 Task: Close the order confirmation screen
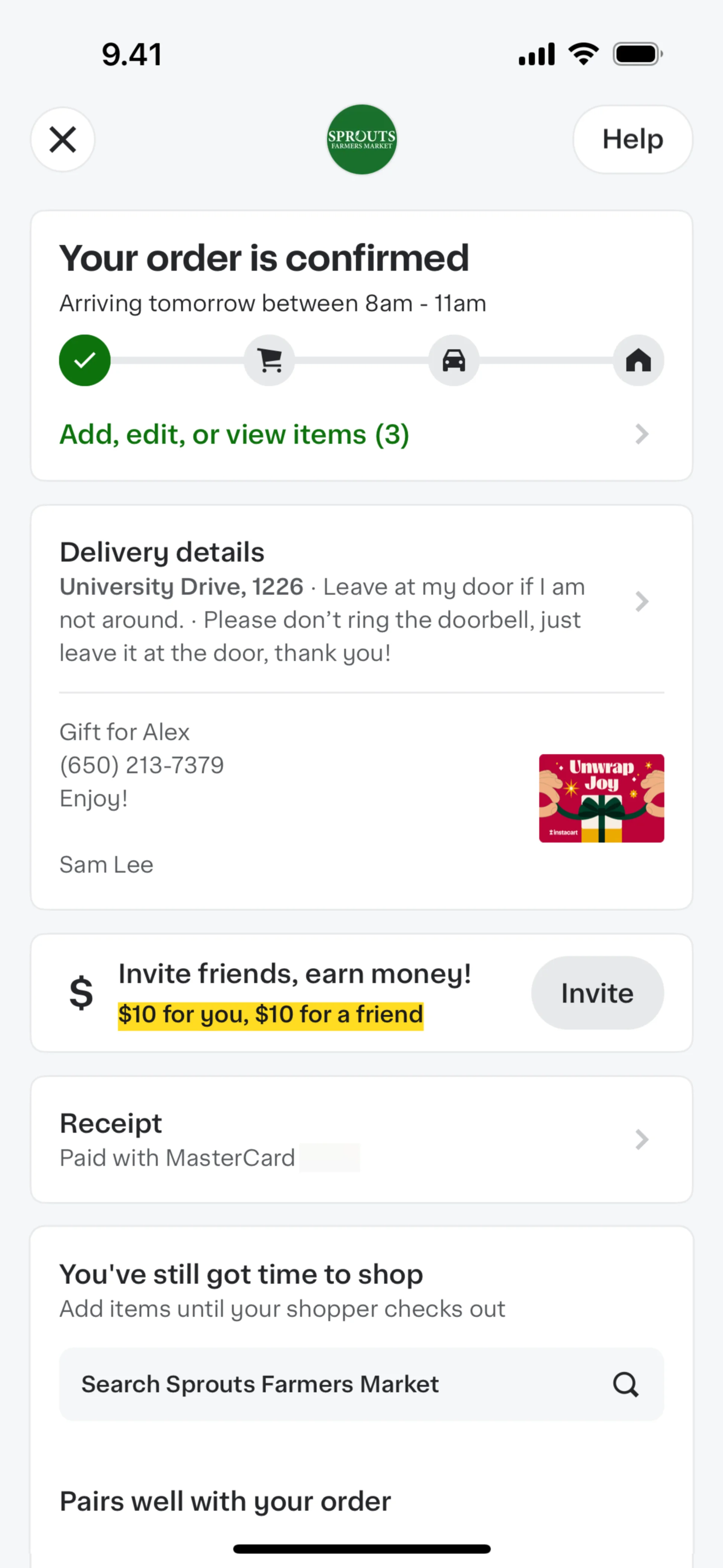coord(63,139)
